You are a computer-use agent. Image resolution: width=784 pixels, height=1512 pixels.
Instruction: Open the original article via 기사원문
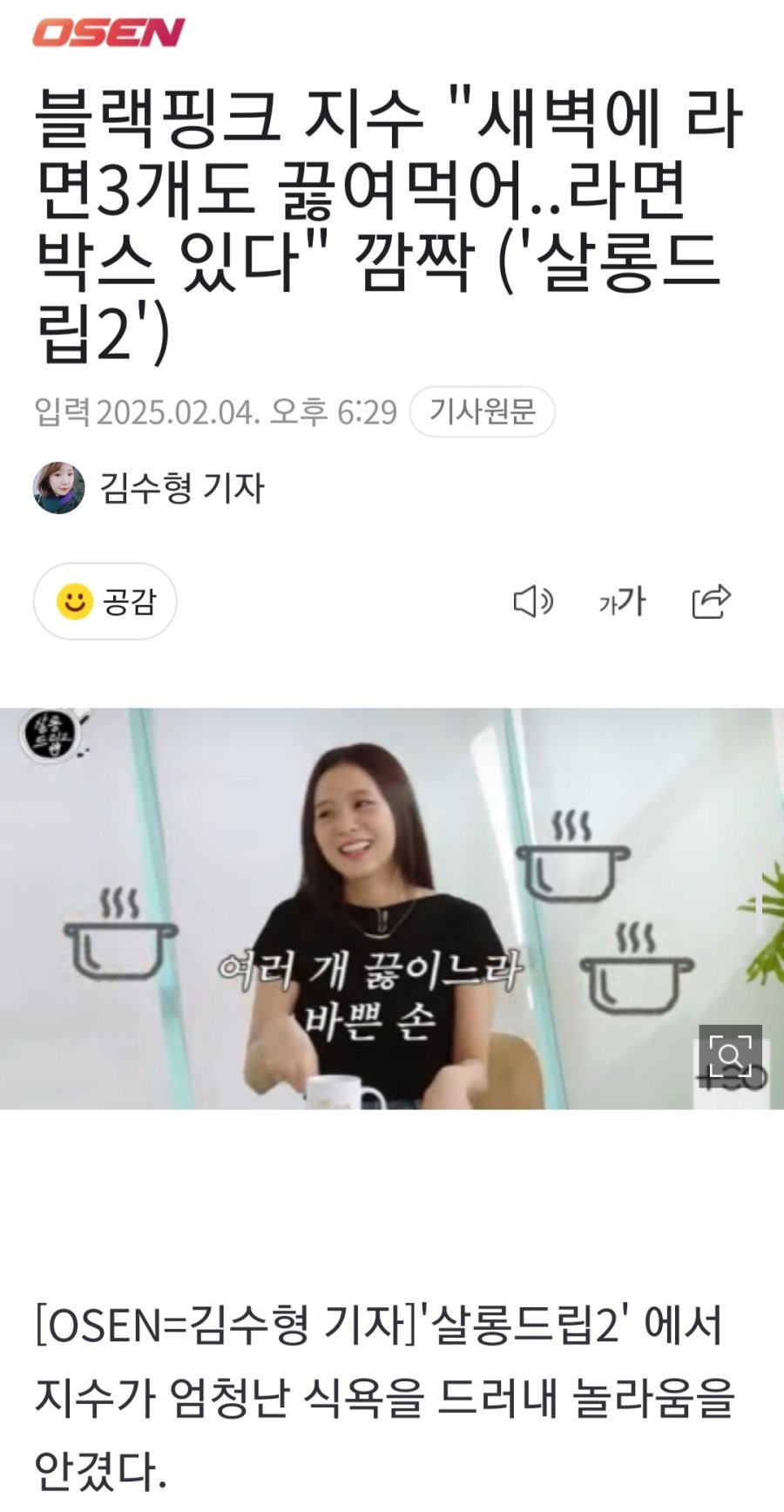(x=482, y=411)
